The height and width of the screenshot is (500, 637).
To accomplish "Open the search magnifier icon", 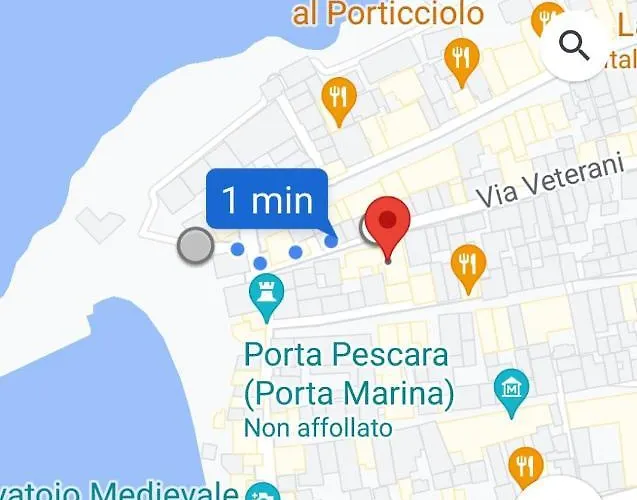I will click(x=574, y=45).
